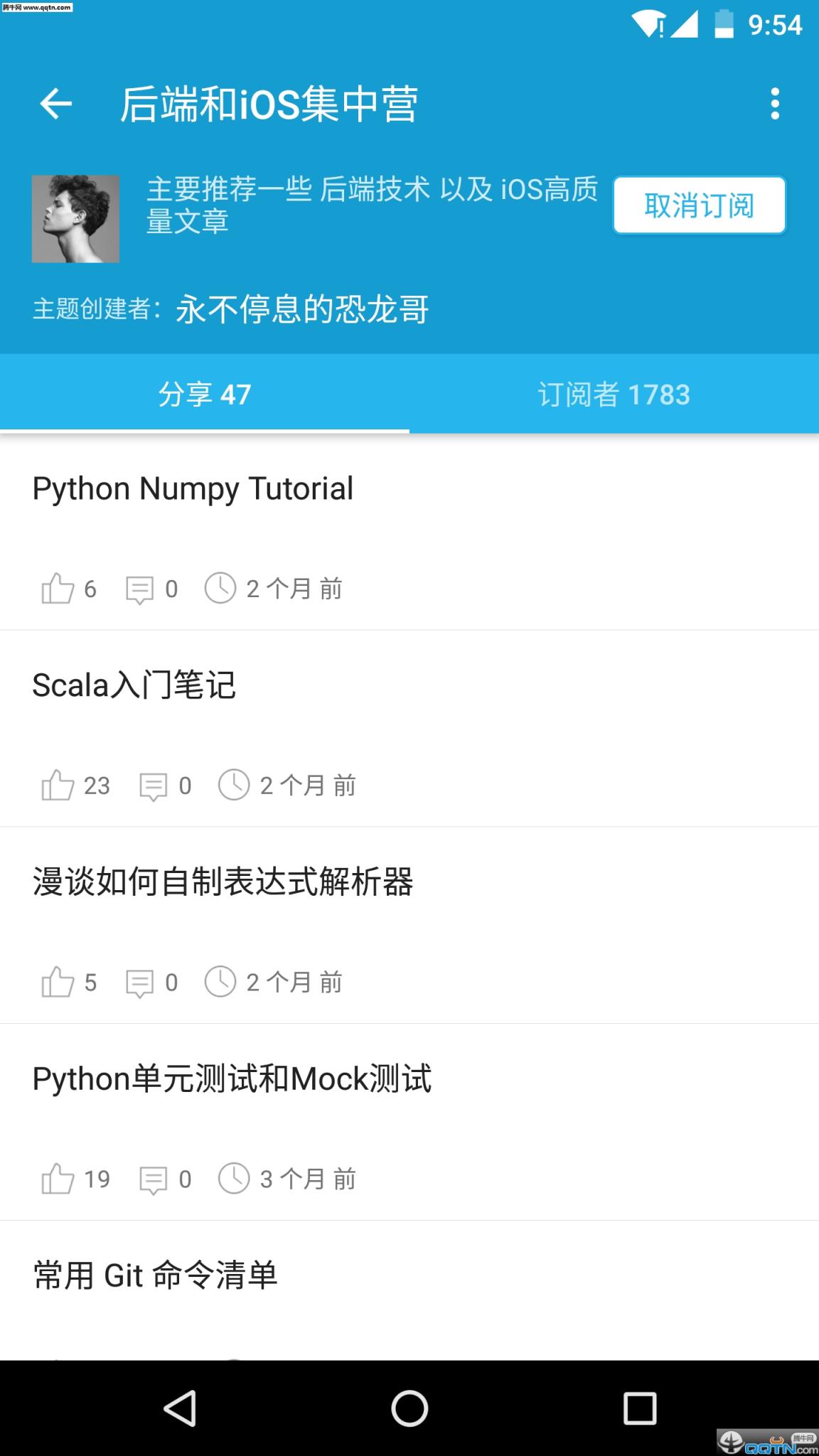Tap the back arrow in the title bar
819x1456 pixels.
[x=55, y=104]
